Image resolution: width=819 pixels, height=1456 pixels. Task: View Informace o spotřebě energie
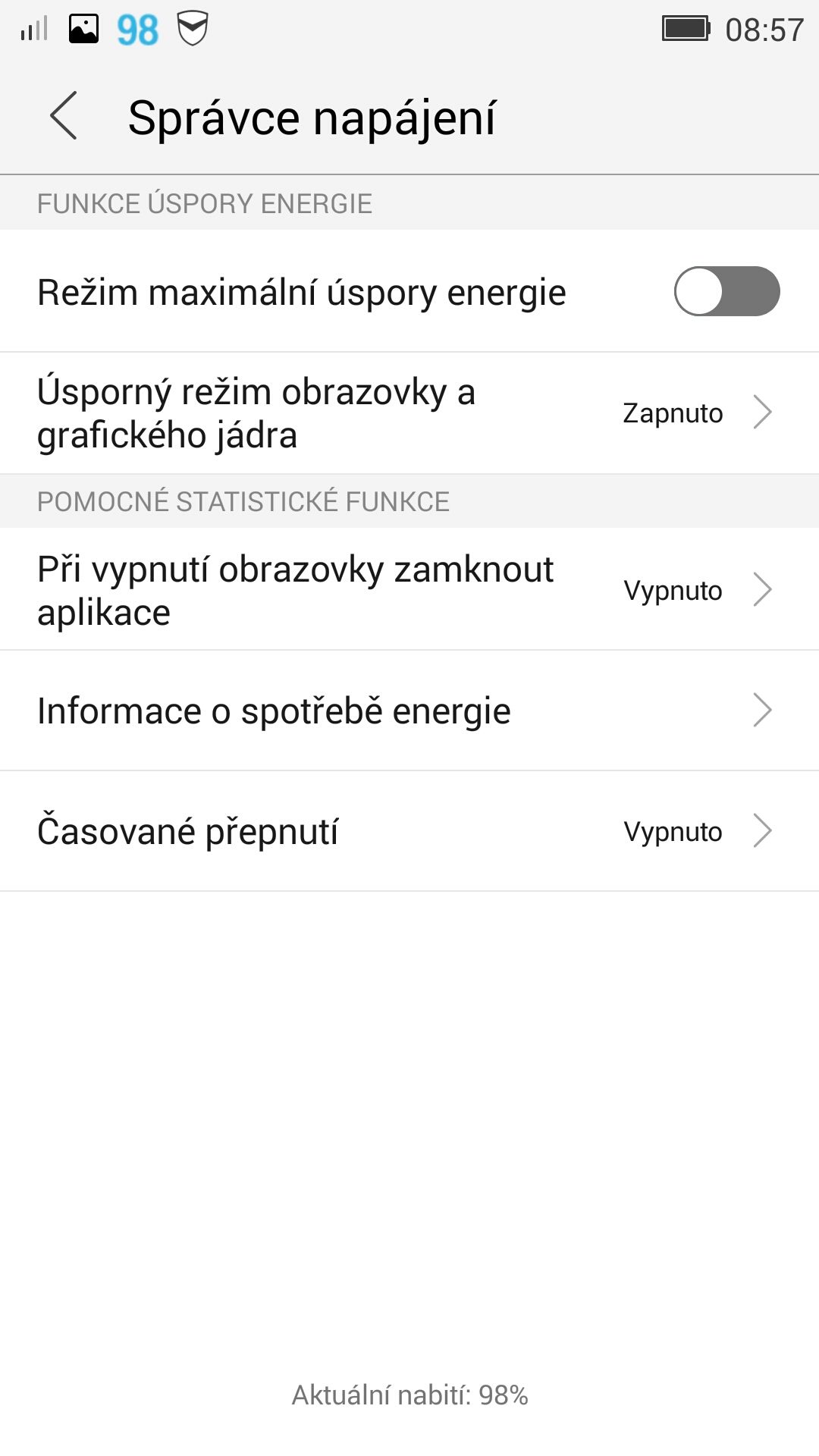409,711
